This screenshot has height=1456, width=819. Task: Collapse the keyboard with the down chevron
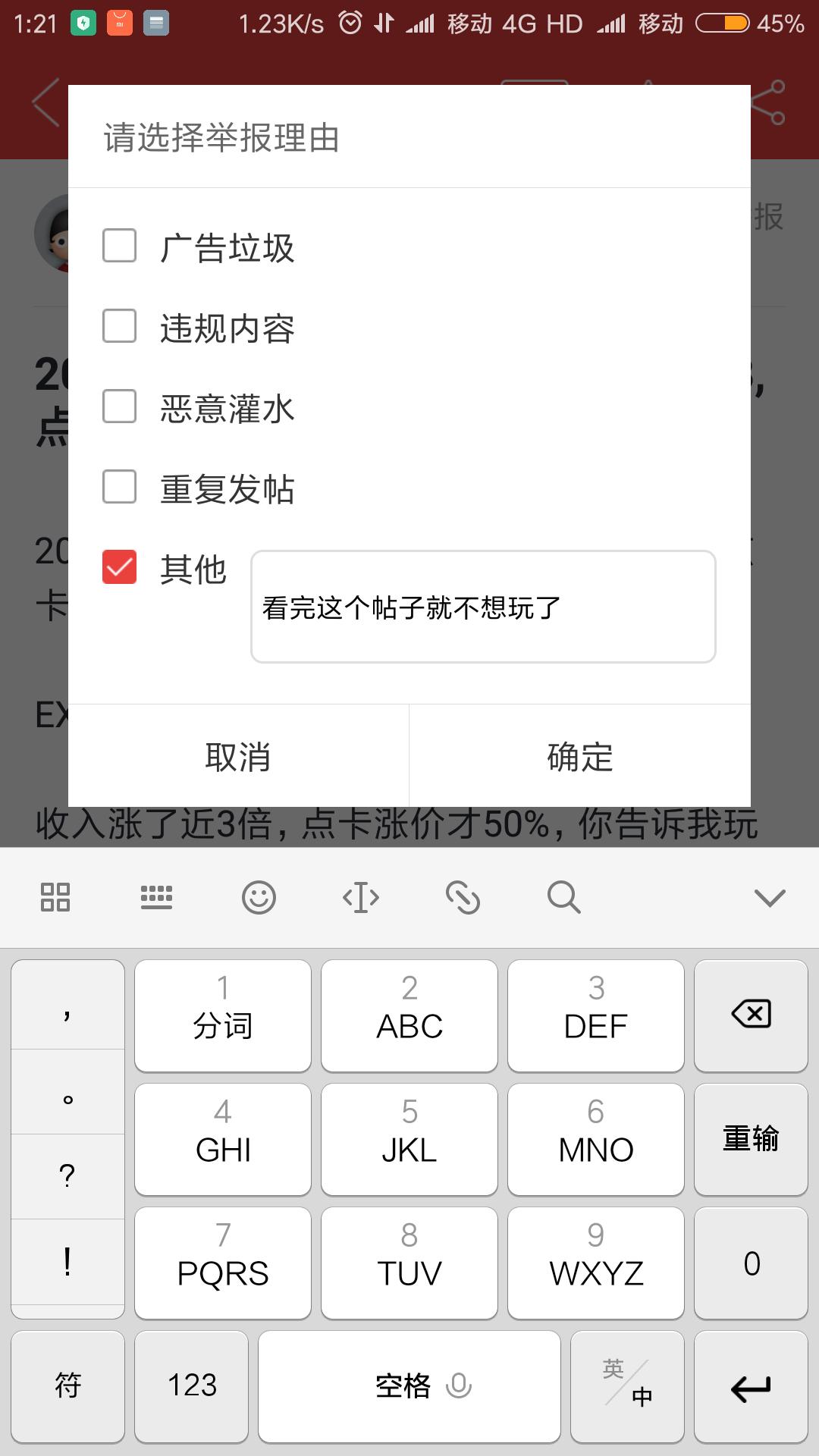pos(769,898)
